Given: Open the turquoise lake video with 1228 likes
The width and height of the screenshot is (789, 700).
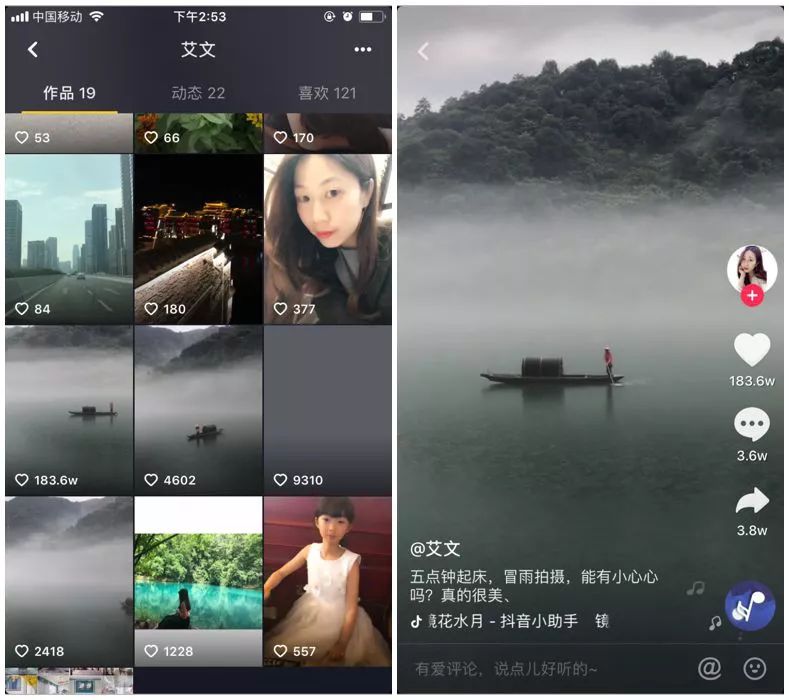Looking at the screenshot, I should pyautogui.click(x=198, y=580).
